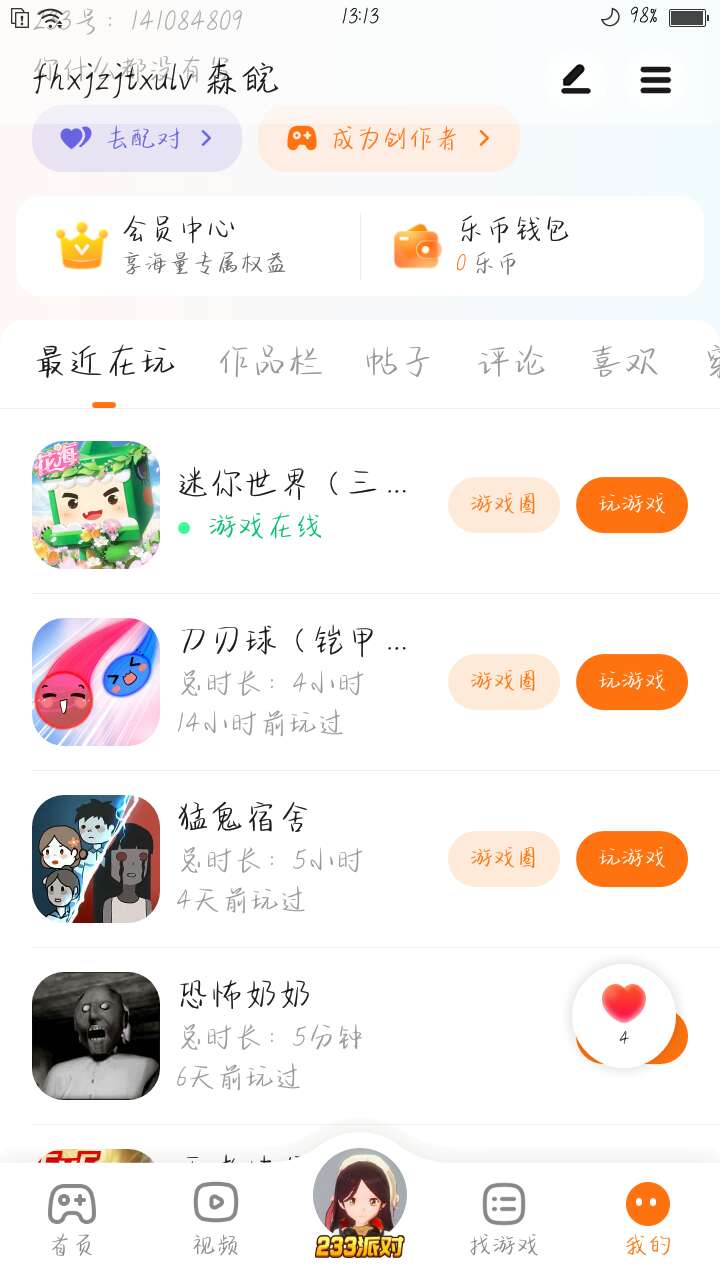Switch to the 找游戏 tab

[x=504, y=1218]
